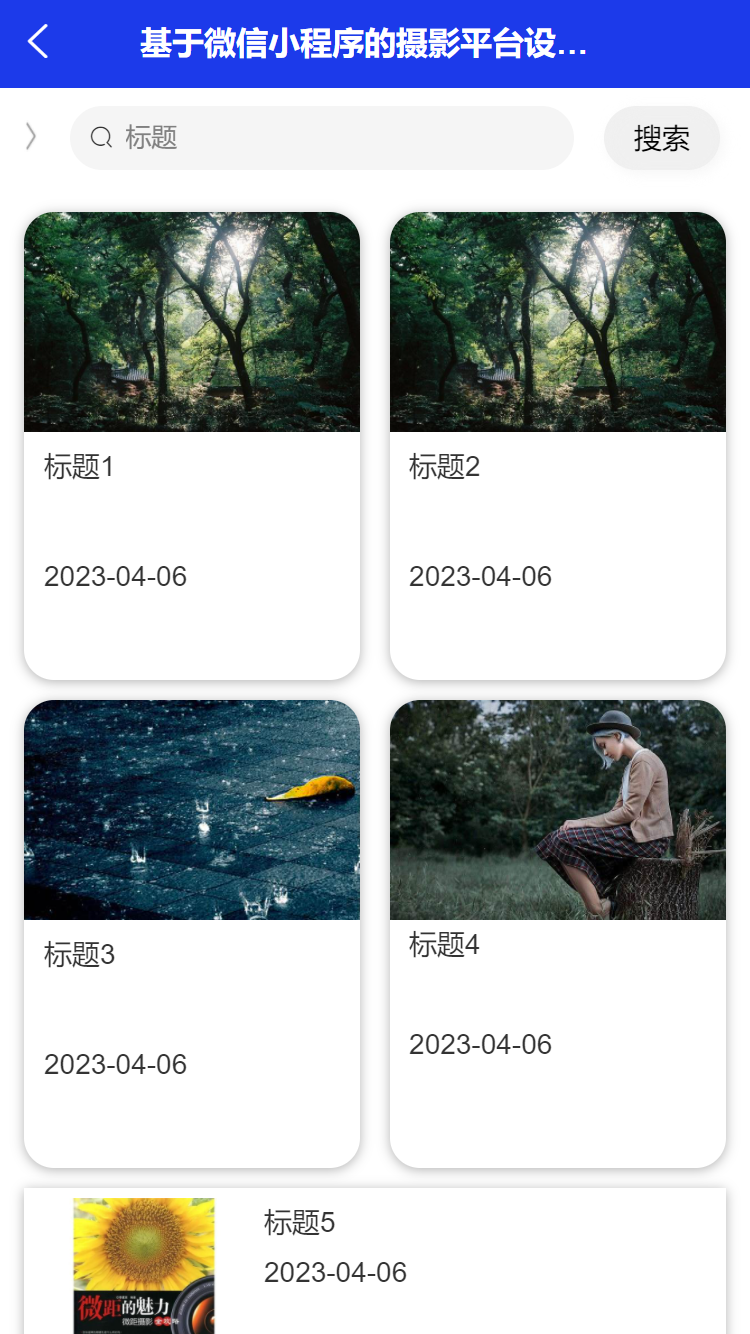Tap the rainy pavement photo above 标题3
Screen dimensions: 750x1334
pos(192,810)
